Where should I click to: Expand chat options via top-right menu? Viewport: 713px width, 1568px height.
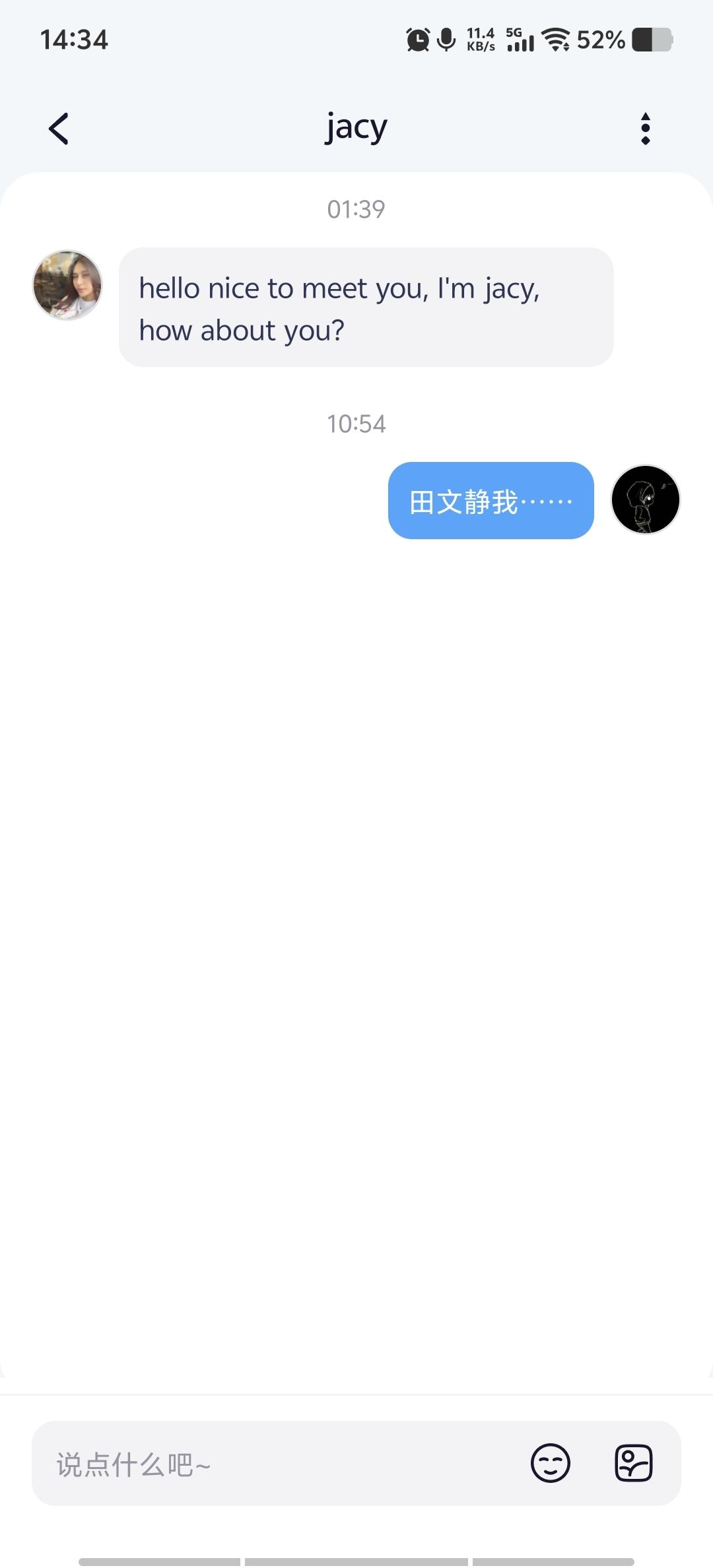645,128
